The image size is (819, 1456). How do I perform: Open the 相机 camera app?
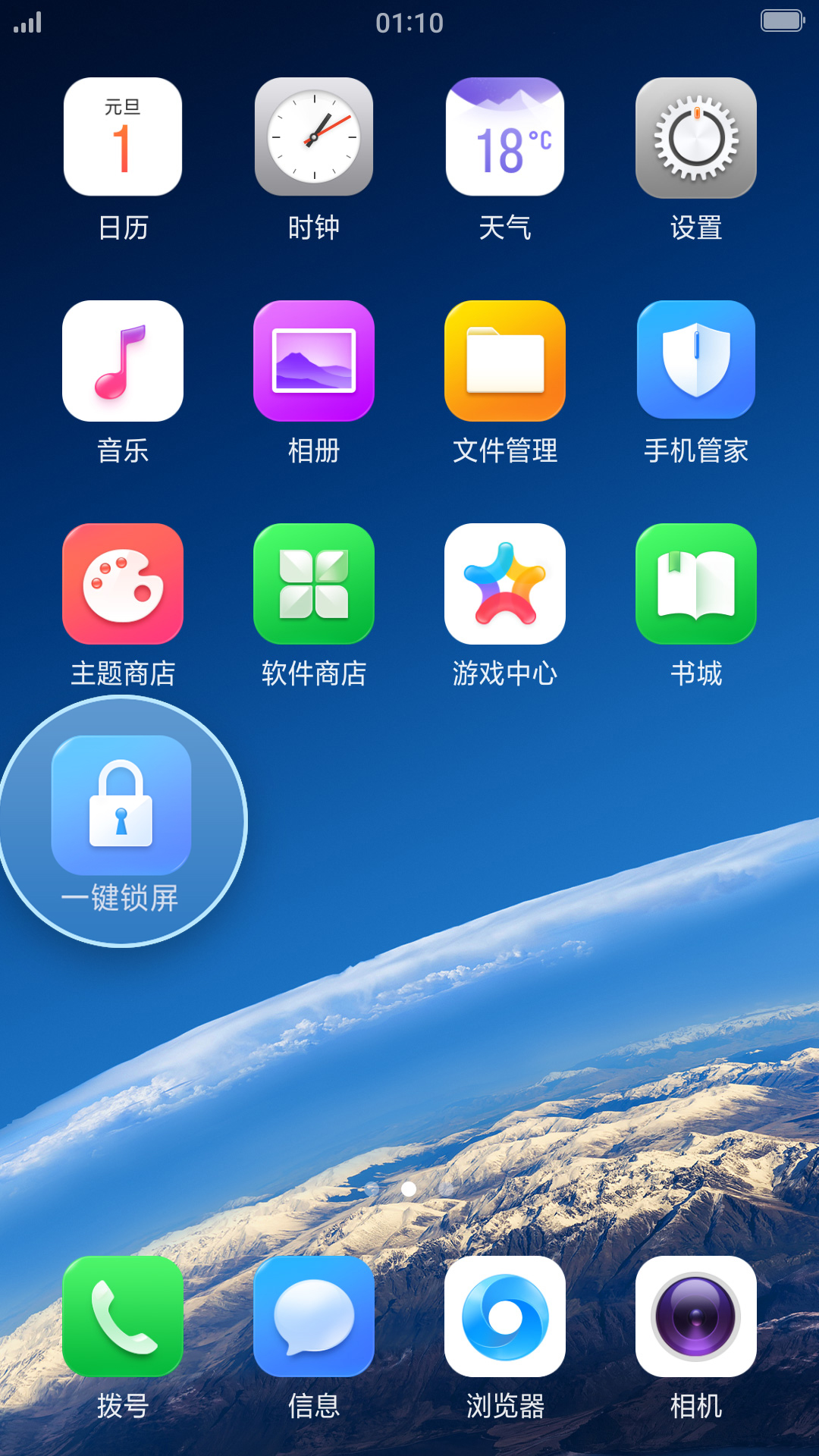pyautogui.click(x=695, y=1317)
